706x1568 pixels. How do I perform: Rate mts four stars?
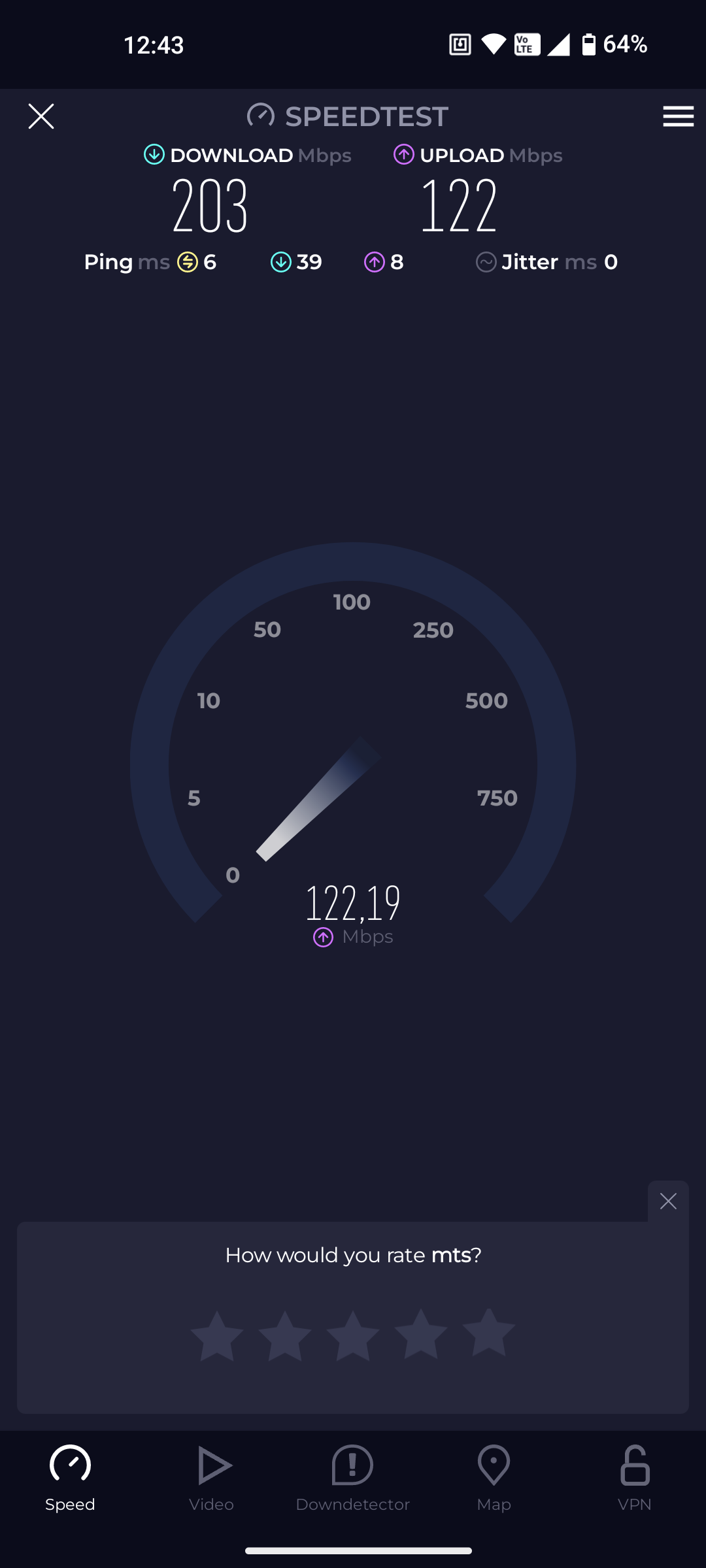point(421,1335)
